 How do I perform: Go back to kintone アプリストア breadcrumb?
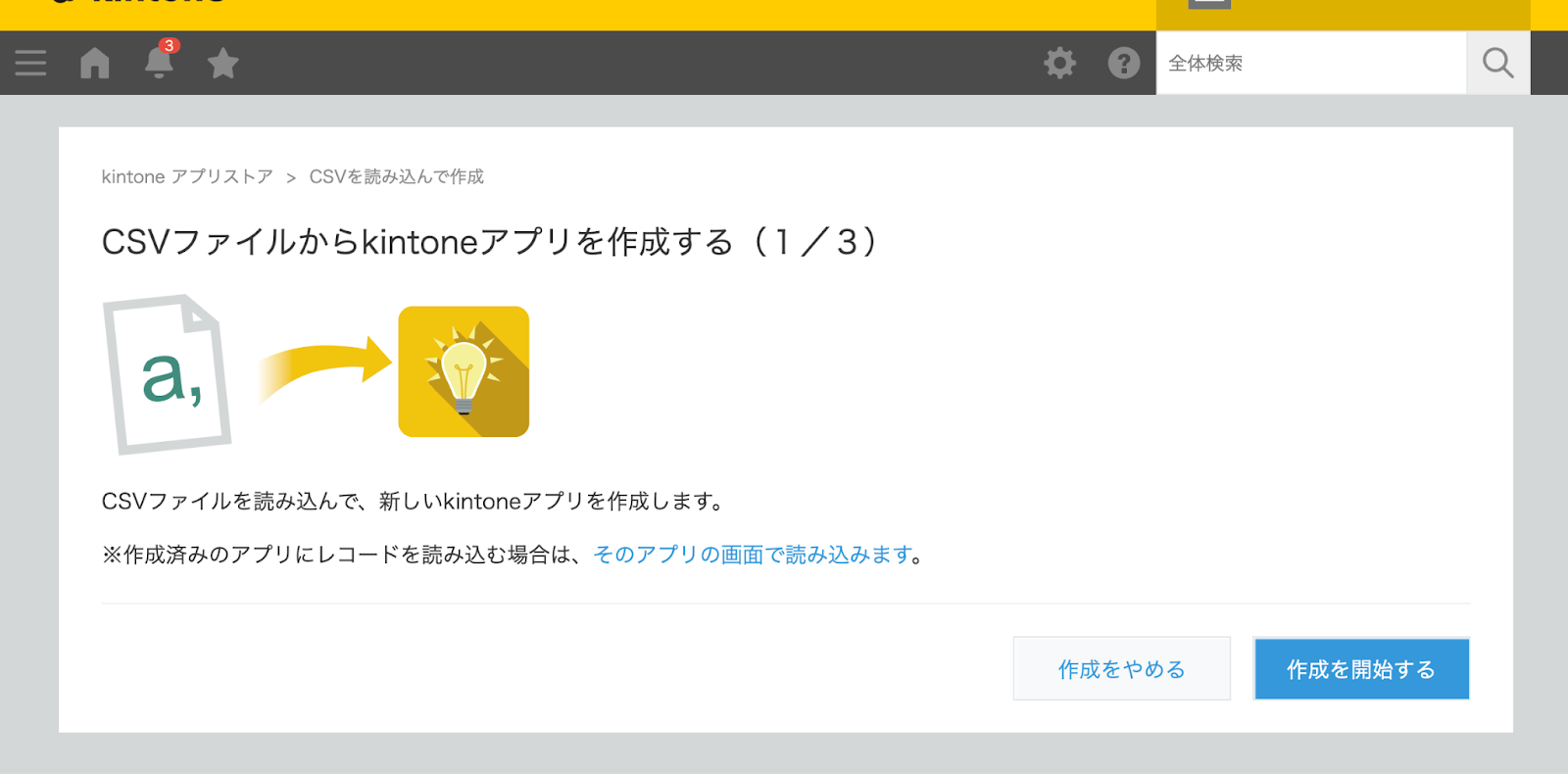187,176
